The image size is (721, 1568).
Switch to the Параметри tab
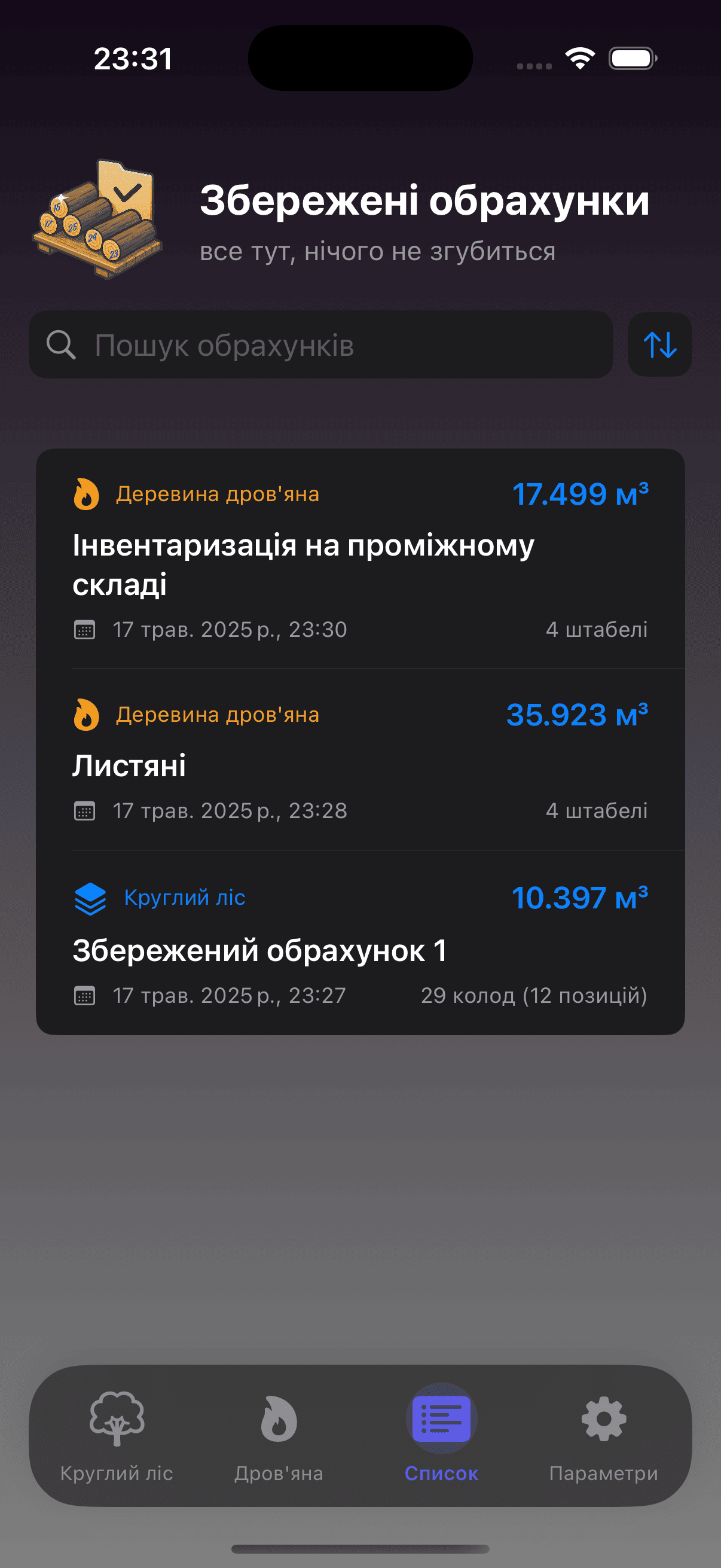pos(604,1436)
